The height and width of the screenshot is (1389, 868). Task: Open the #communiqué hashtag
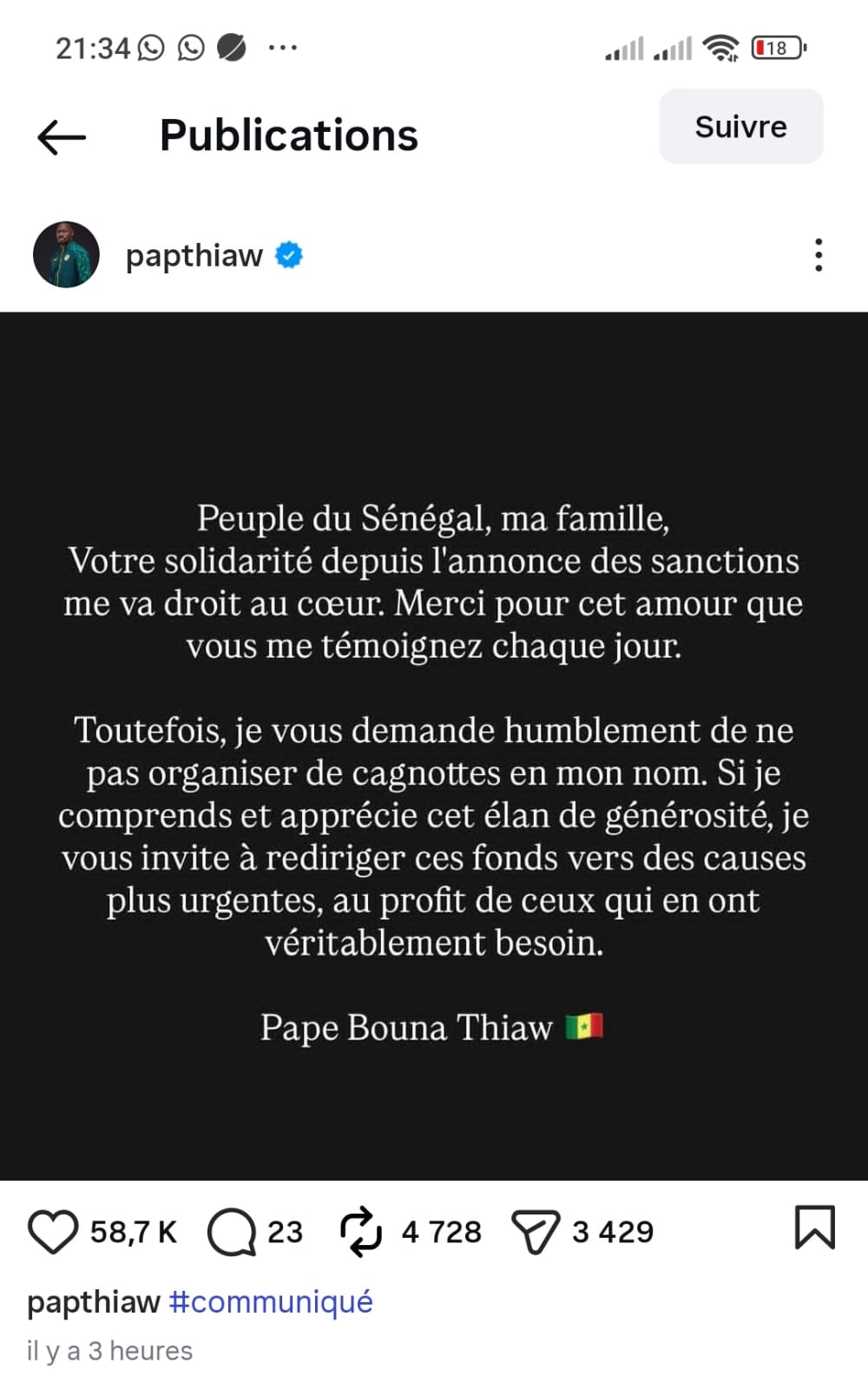tap(271, 1301)
